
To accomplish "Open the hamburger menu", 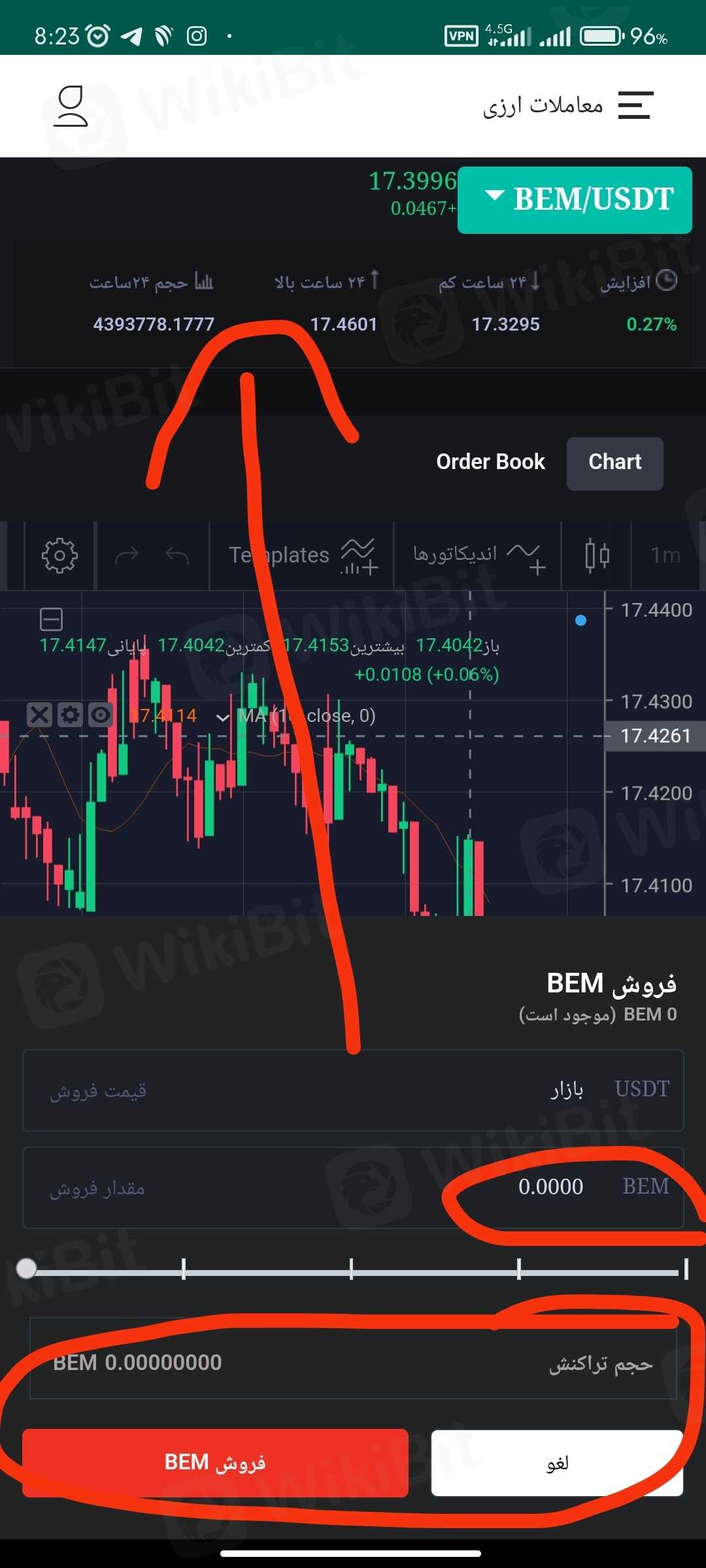I will [x=635, y=105].
